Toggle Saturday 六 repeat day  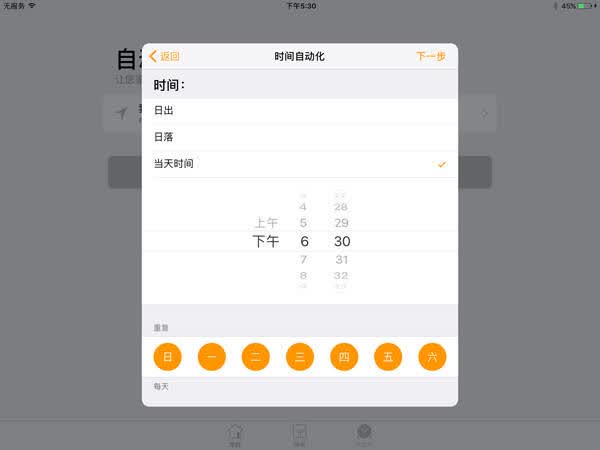432,357
